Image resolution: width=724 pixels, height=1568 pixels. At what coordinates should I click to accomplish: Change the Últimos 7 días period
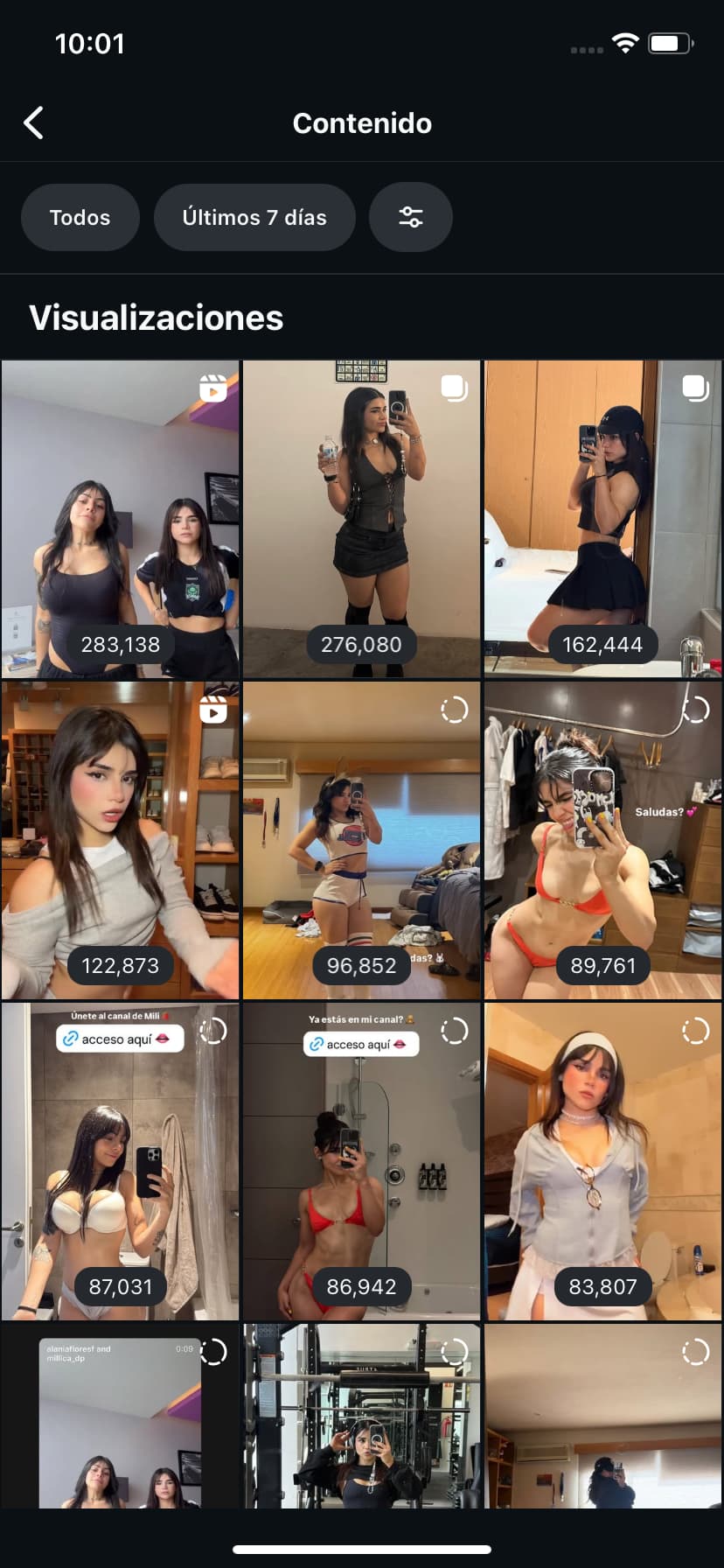pos(254,217)
